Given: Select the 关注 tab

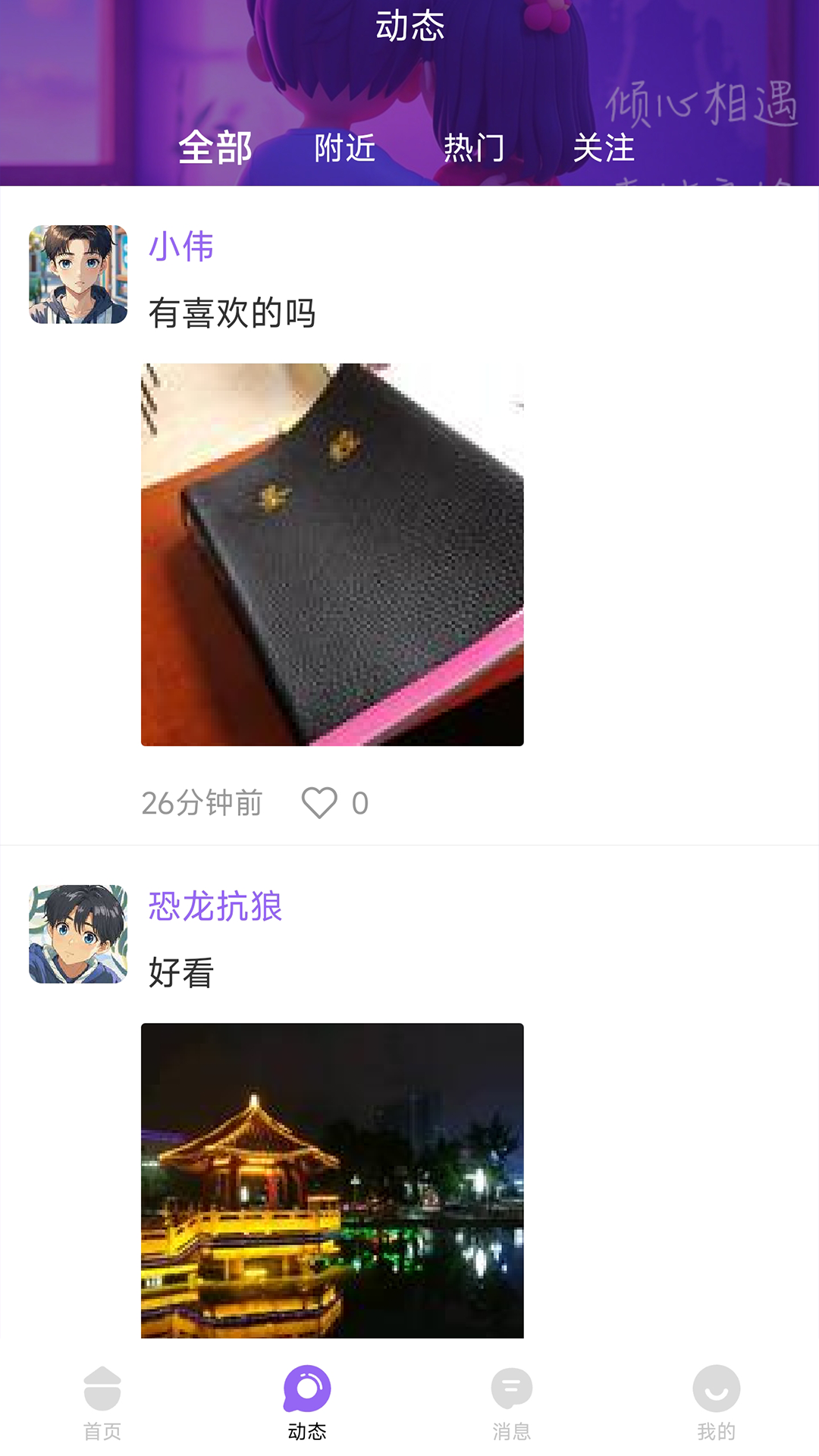Looking at the screenshot, I should pos(604,147).
